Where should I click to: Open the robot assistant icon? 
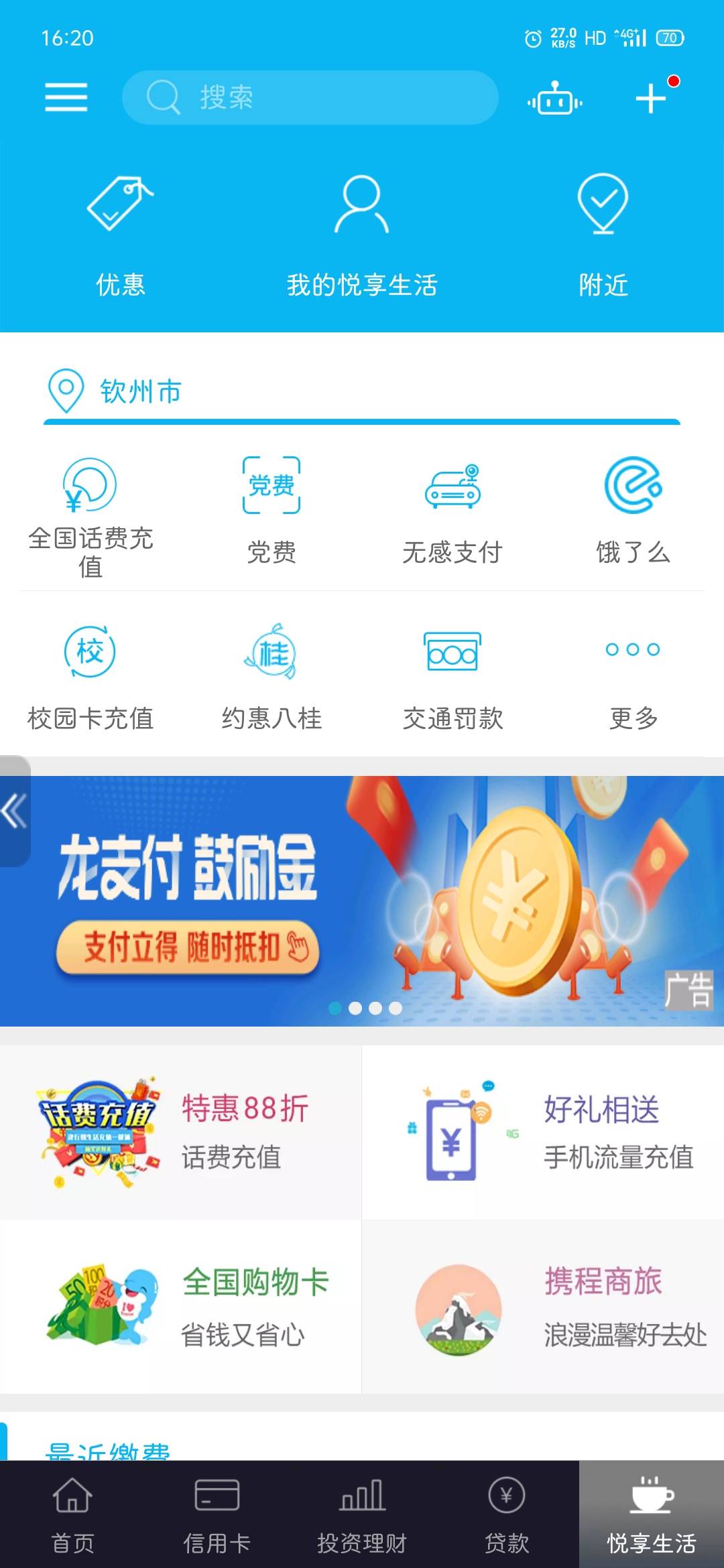pyautogui.click(x=554, y=99)
